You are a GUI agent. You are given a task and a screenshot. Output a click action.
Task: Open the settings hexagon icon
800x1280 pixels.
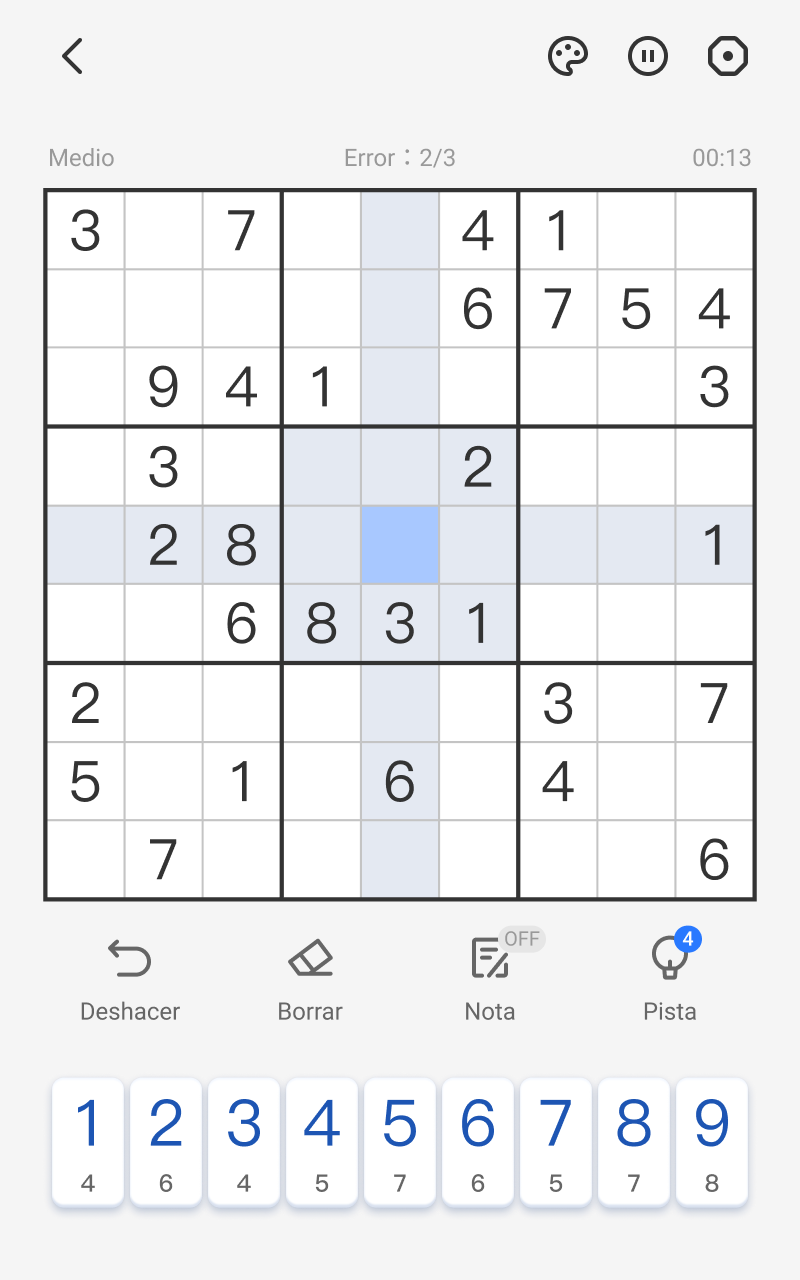[727, 57]
